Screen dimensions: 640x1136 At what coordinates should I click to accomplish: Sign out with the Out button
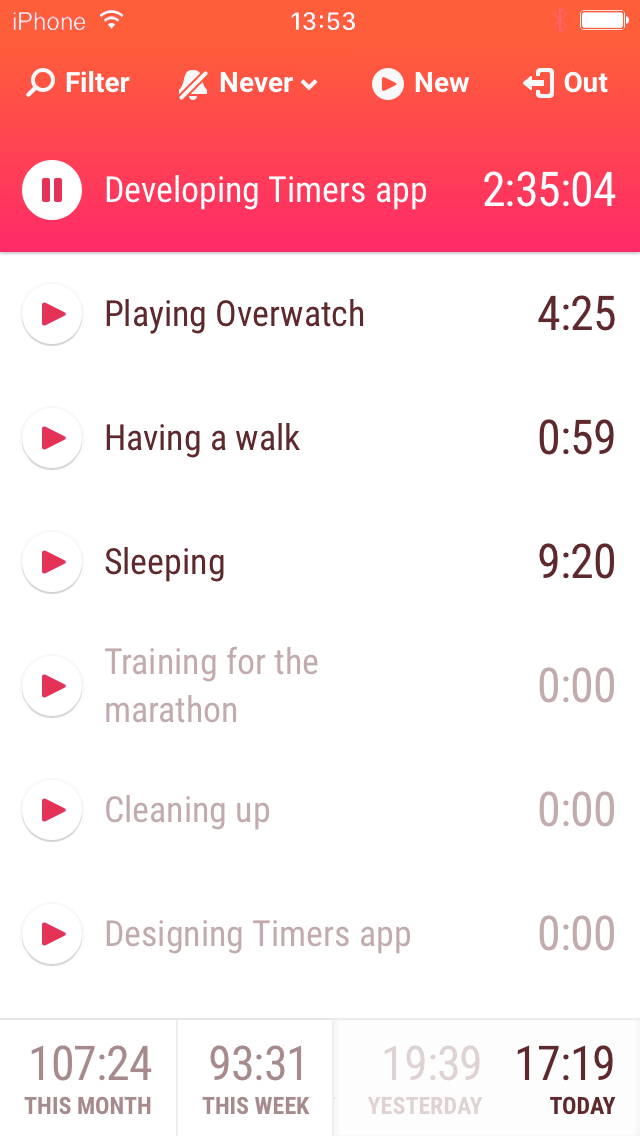[x=565, y=83]
